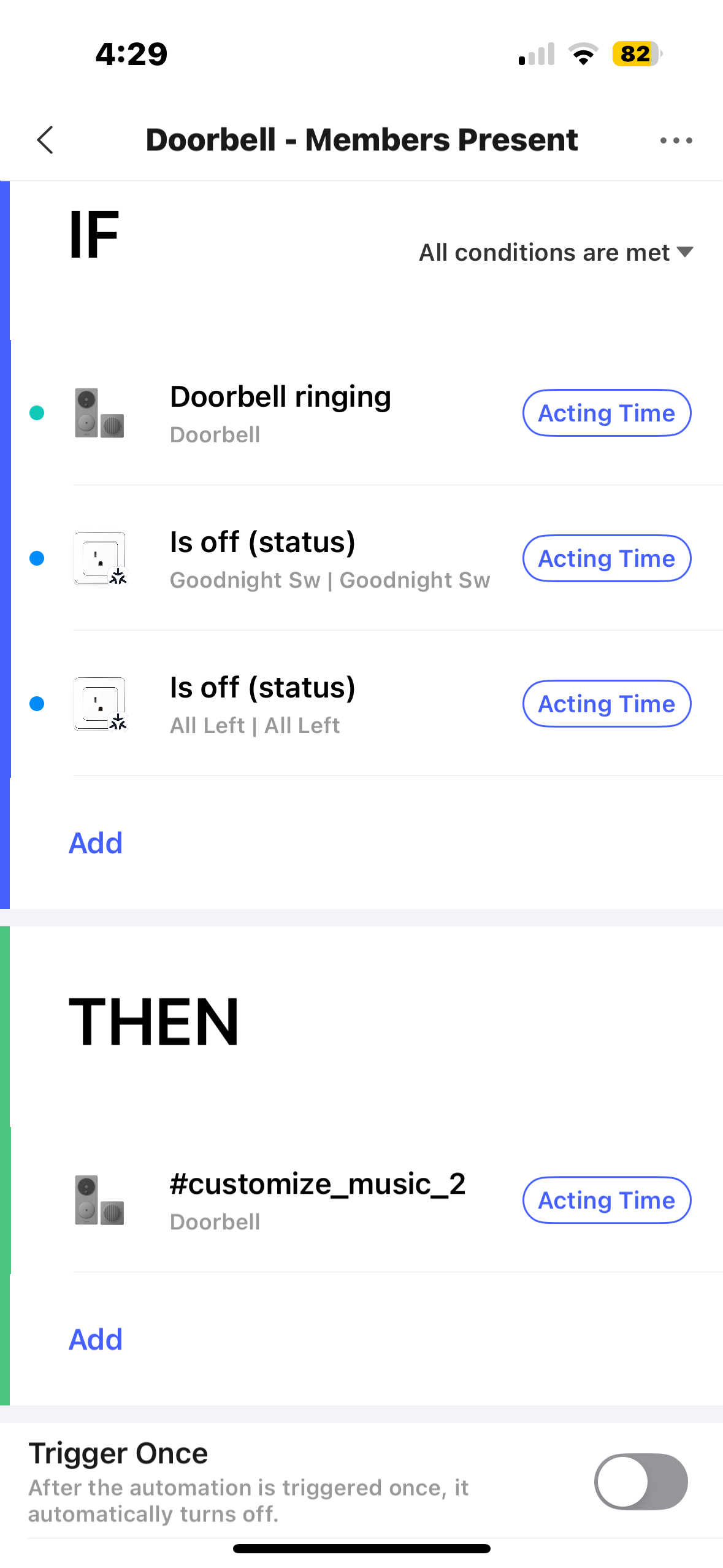Image resolution: width=723 pixels, height=1568 pixels.
Task: Set Acting Time for All Left condition
Action: tap(606, 704)
